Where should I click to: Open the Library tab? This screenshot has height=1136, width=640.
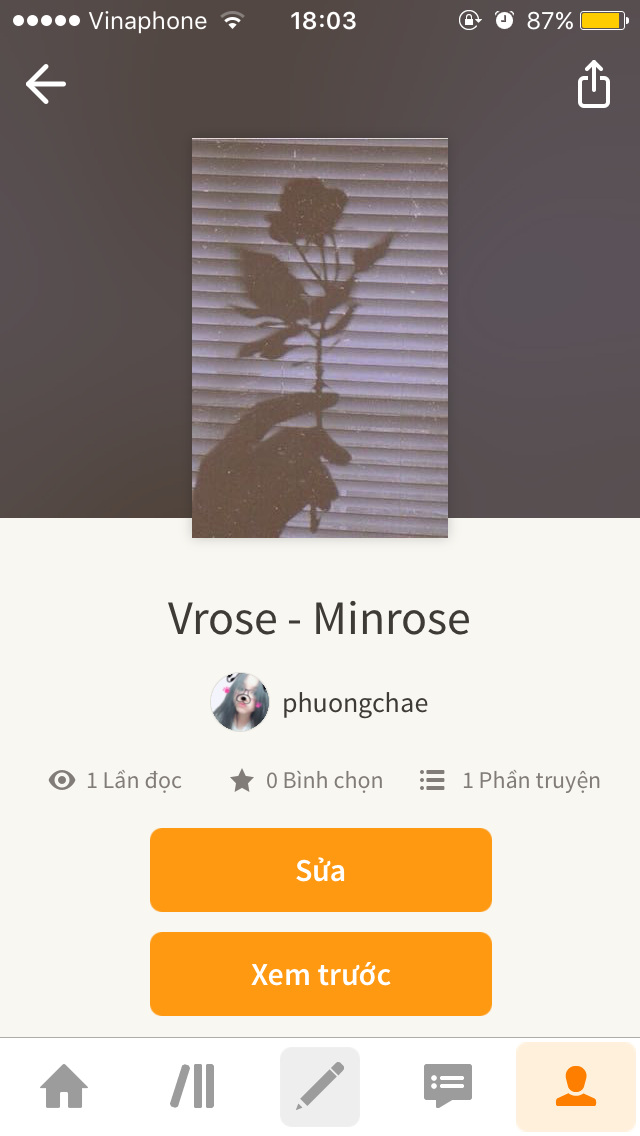(193, 1086)
